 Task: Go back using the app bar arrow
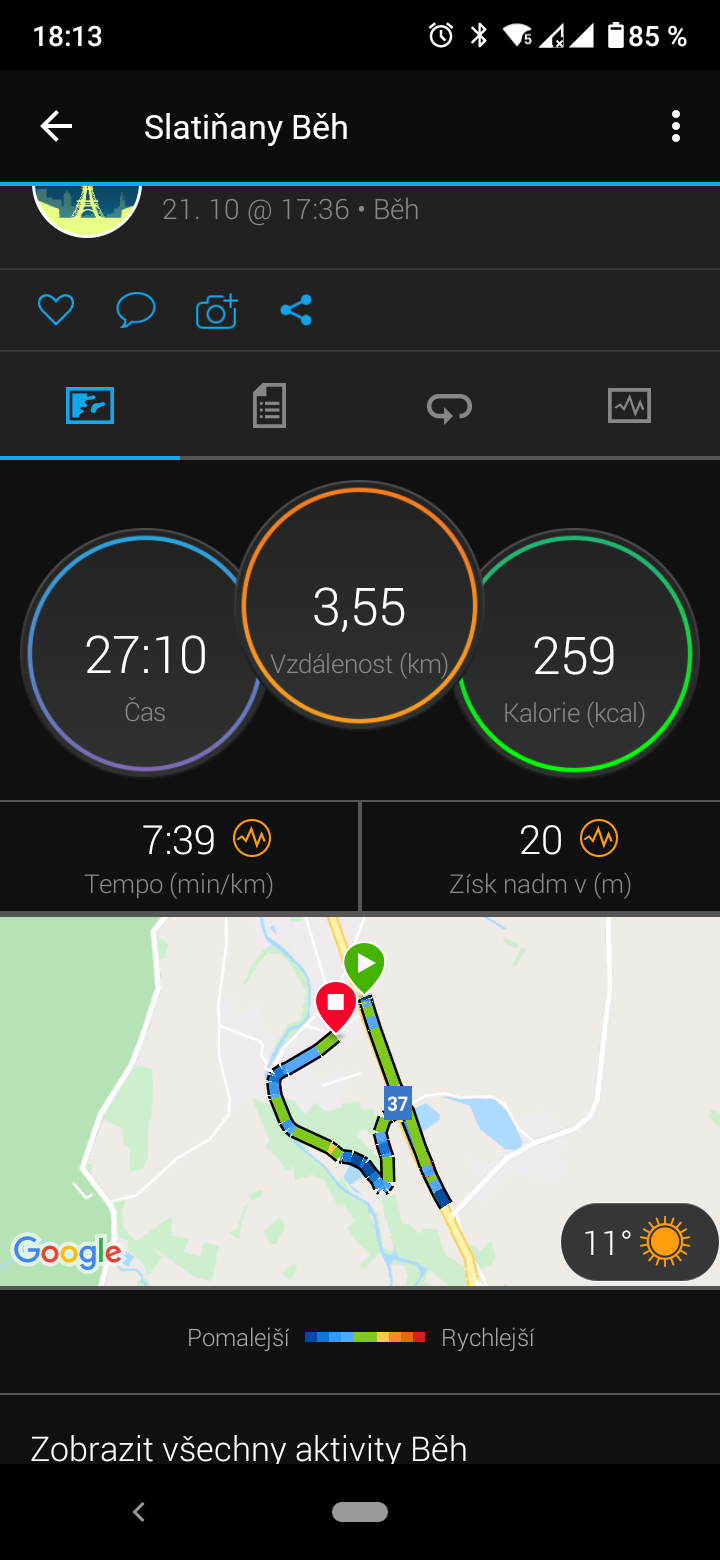[x=56, y=126]
